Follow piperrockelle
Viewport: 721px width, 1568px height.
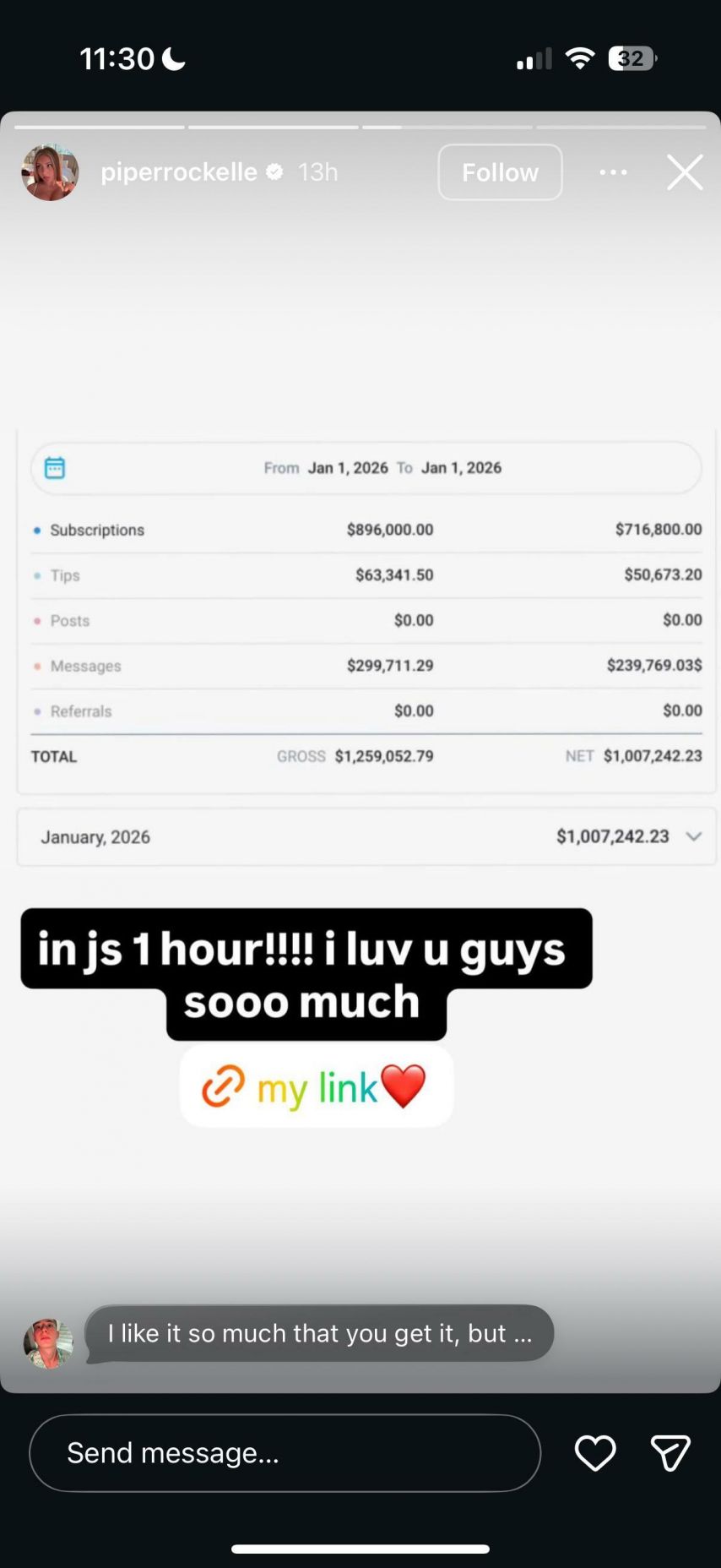[x=500, y=172]
